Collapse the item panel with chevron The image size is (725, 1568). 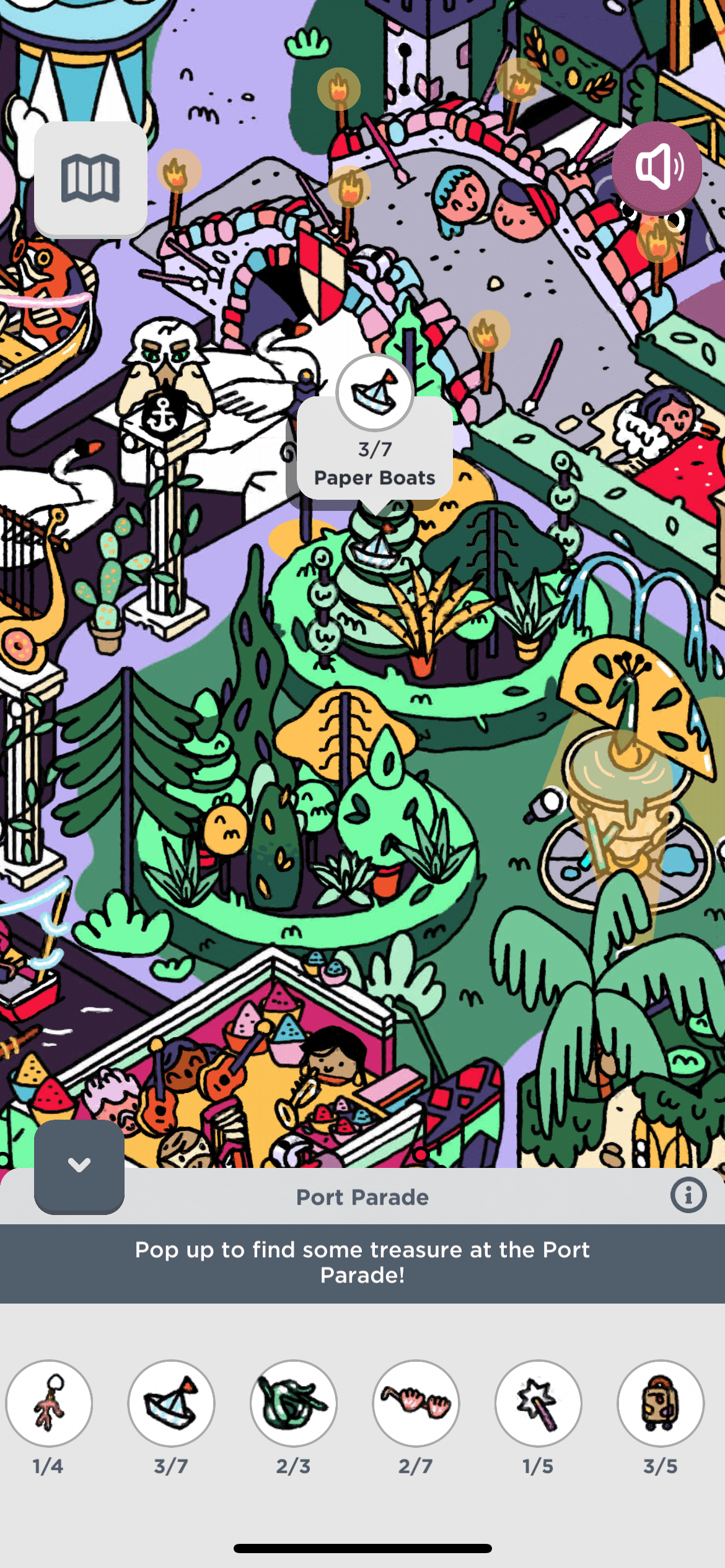(79, 1165)
